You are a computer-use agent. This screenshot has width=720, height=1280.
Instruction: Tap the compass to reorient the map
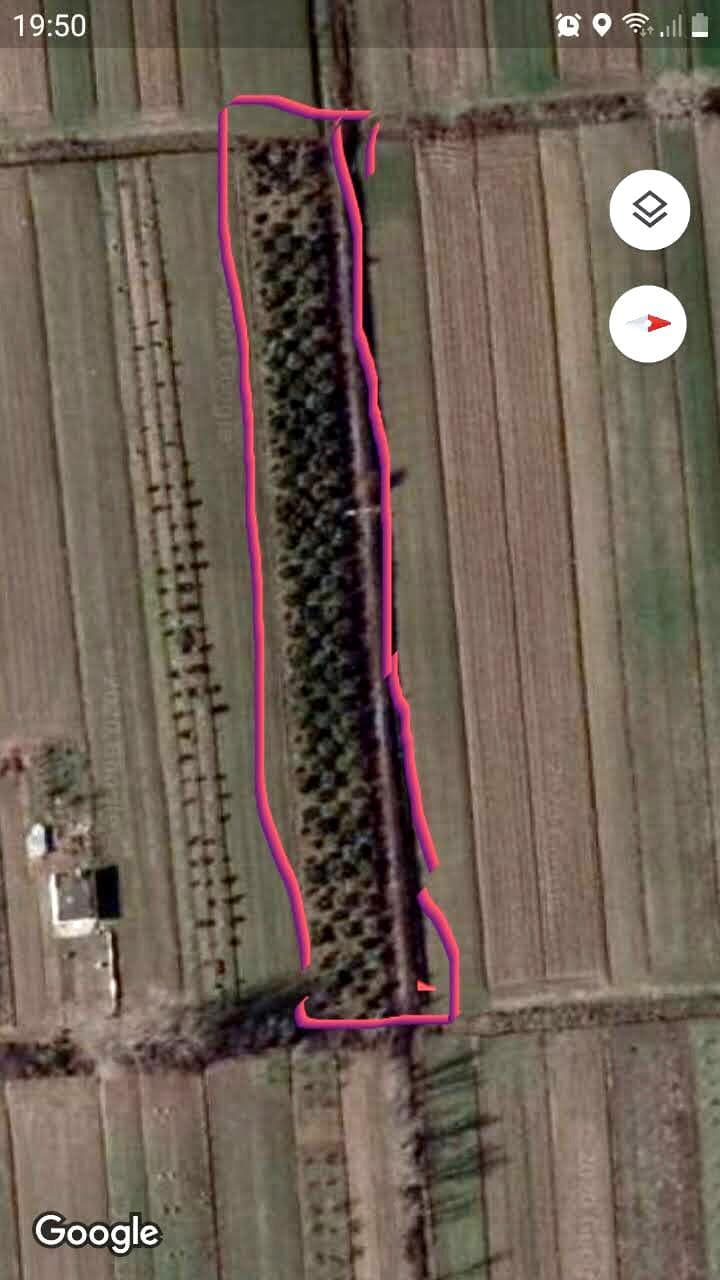tap(648, 323)
